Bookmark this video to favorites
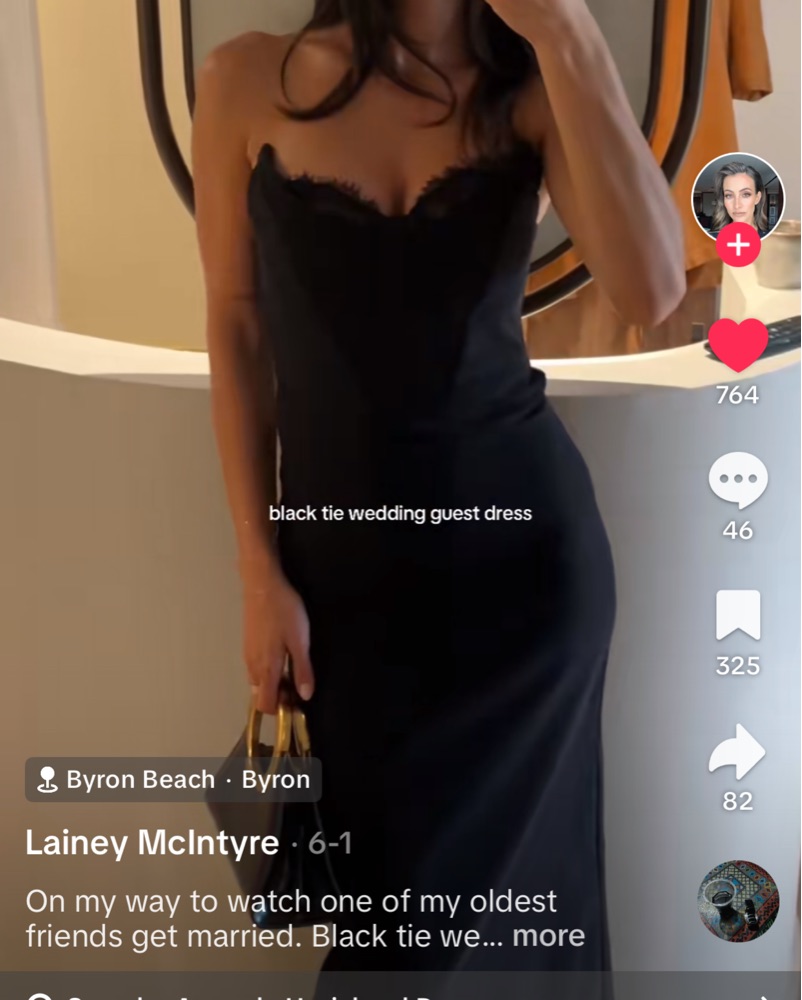 tap(738, 615)
